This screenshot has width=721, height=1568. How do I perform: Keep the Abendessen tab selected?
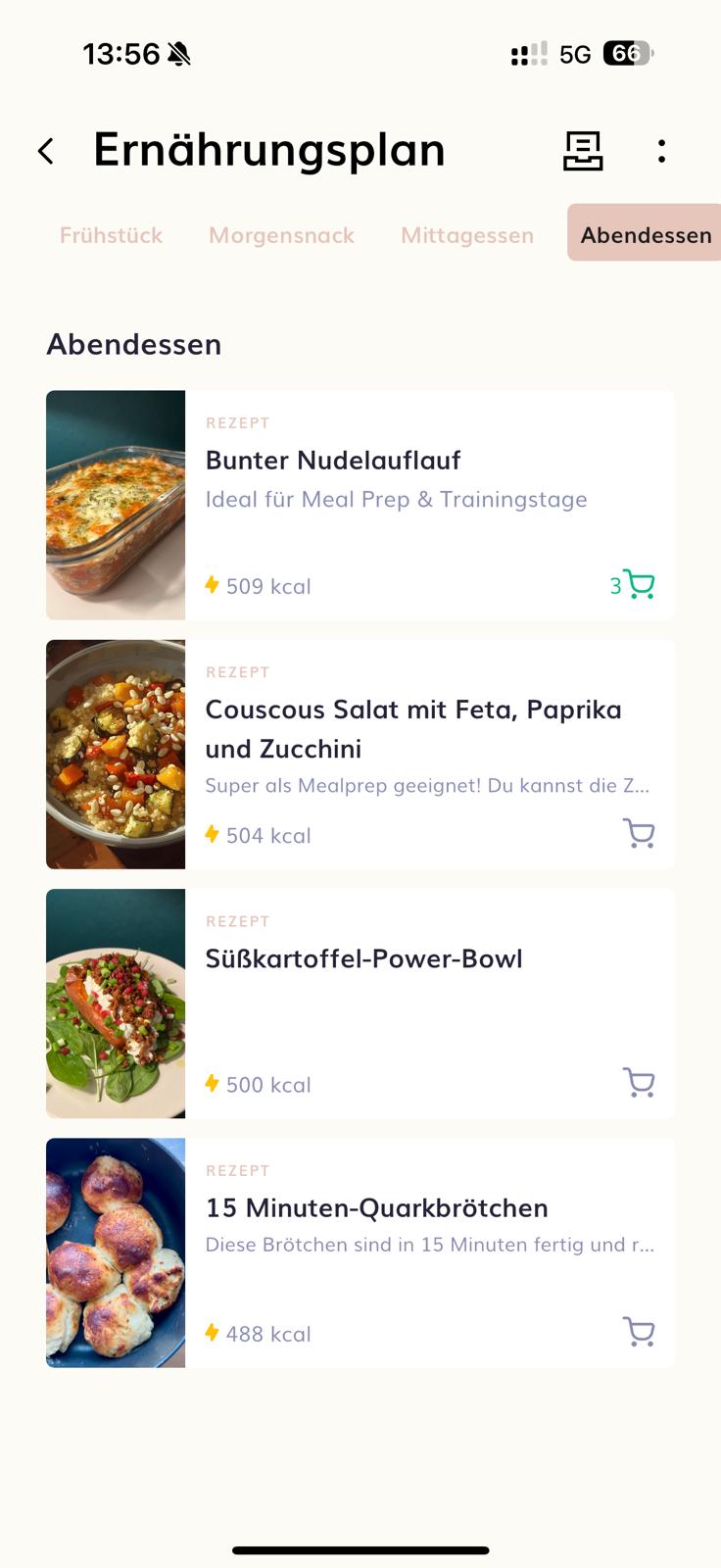[x=646, y=235]
